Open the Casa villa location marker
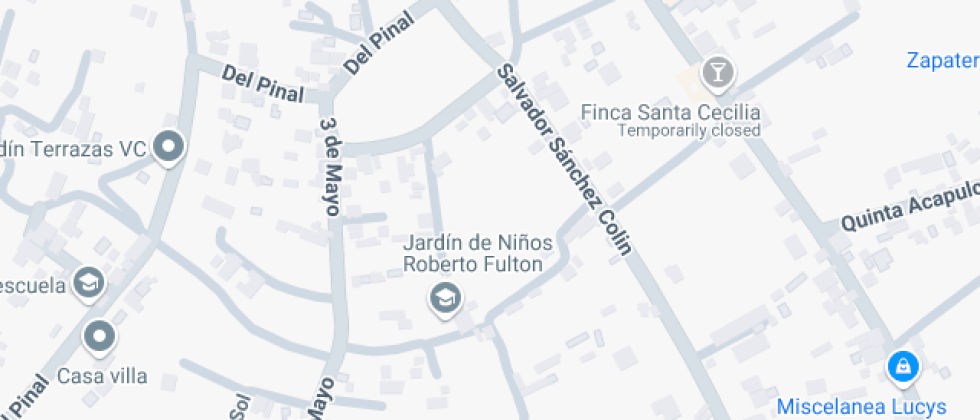Image resolution: width=980 pixels, height=420 pixels. (x=100, y=338)
